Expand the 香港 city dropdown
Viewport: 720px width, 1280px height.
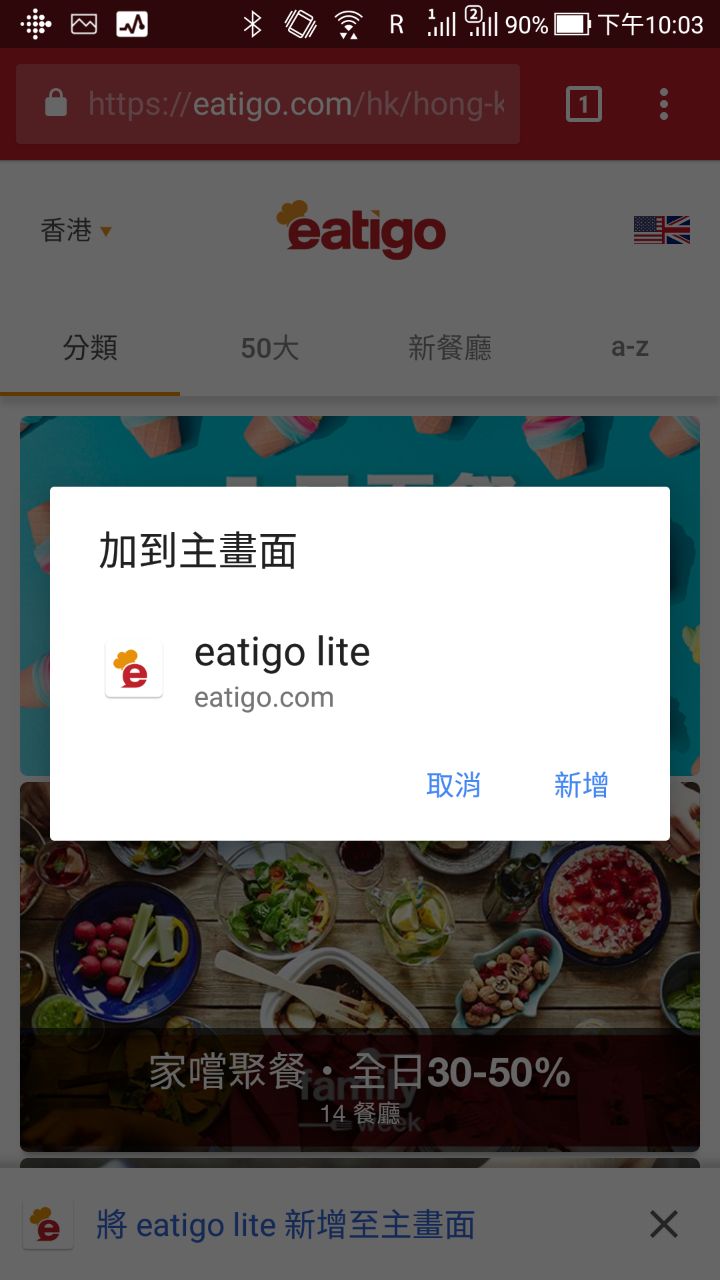76,231
